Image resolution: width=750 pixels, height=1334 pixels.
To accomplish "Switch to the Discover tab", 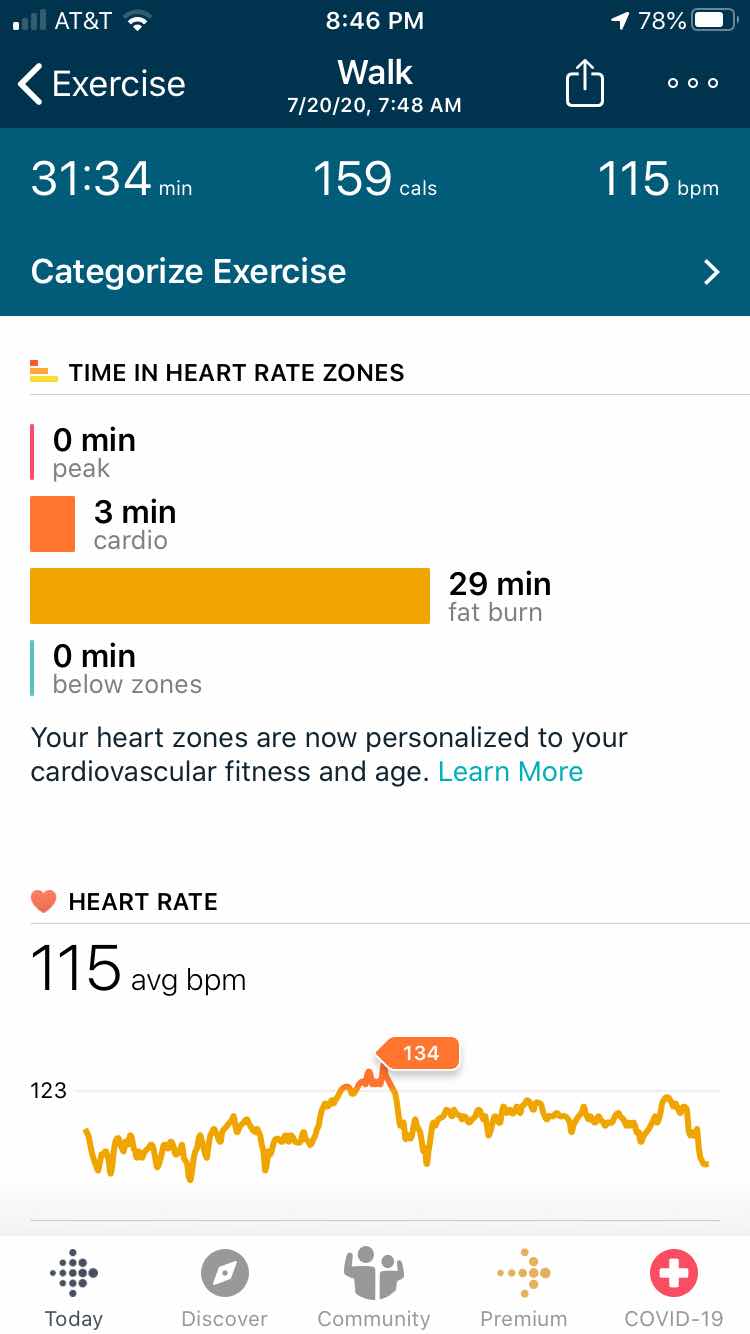I will tap(224, 1288).
